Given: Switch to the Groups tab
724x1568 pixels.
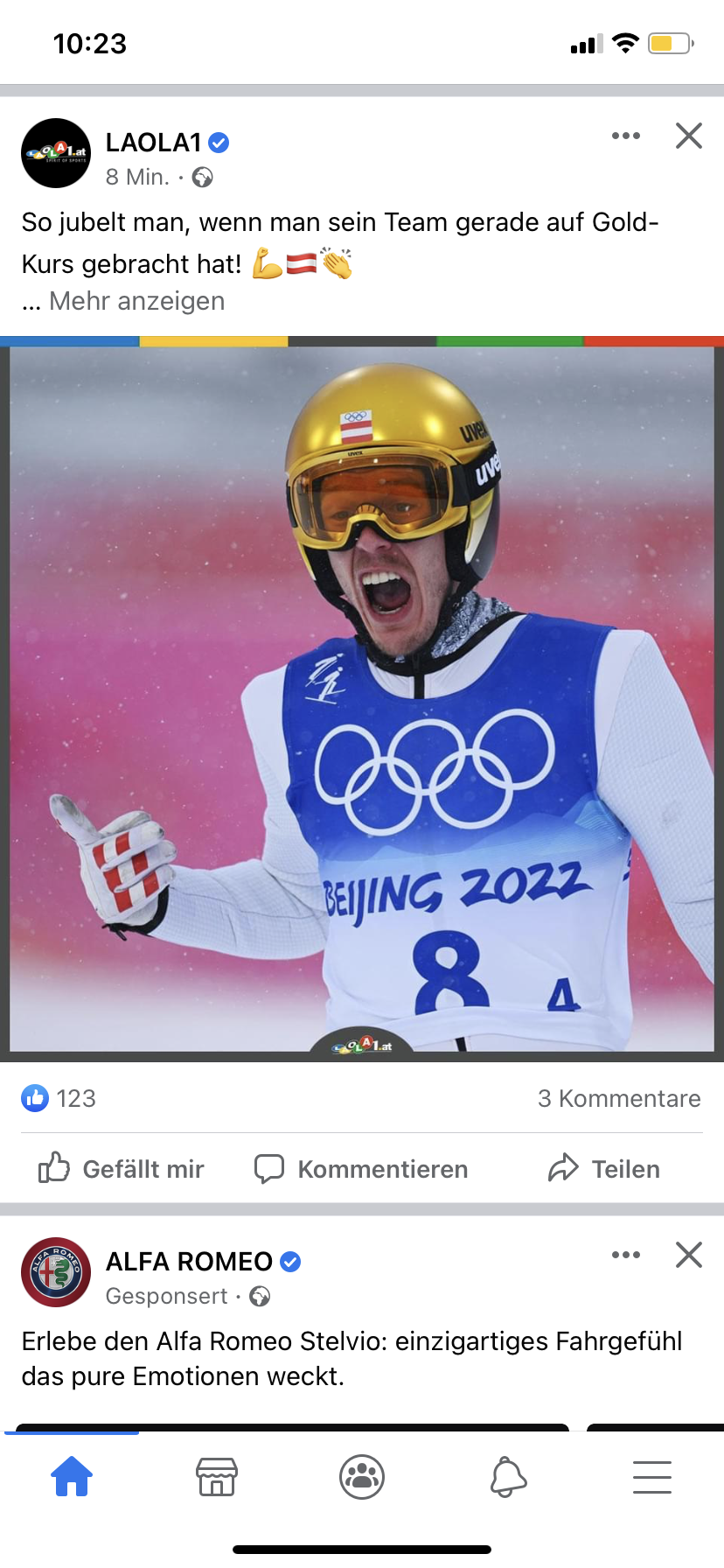Looking at the screenshot, I should click(x=362, y=1477).
